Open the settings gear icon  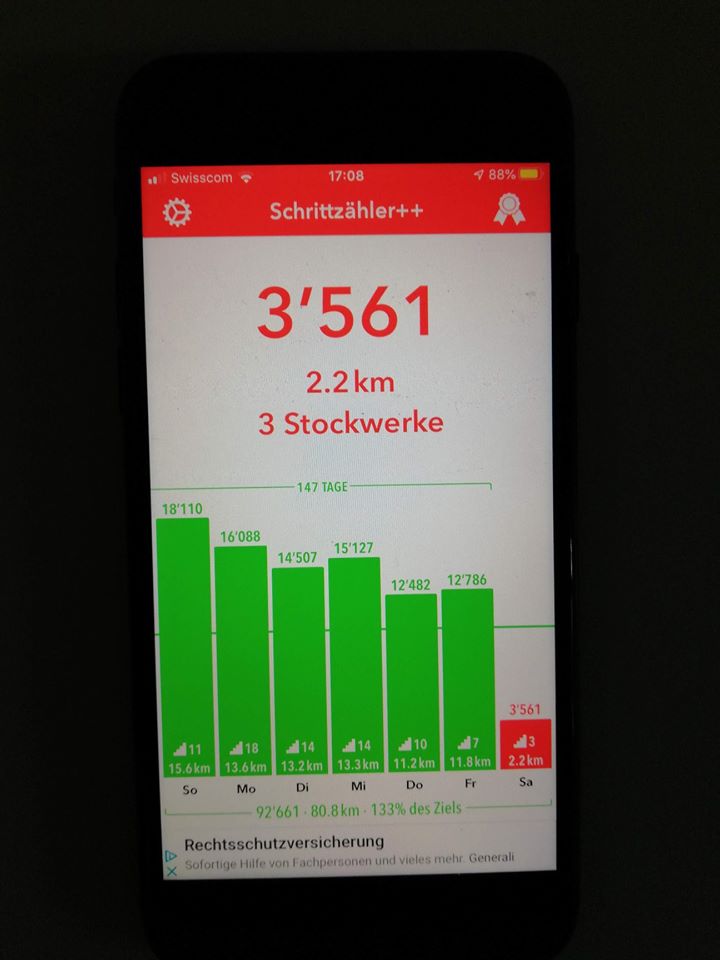pyautogui.click(x=177, y=212)
